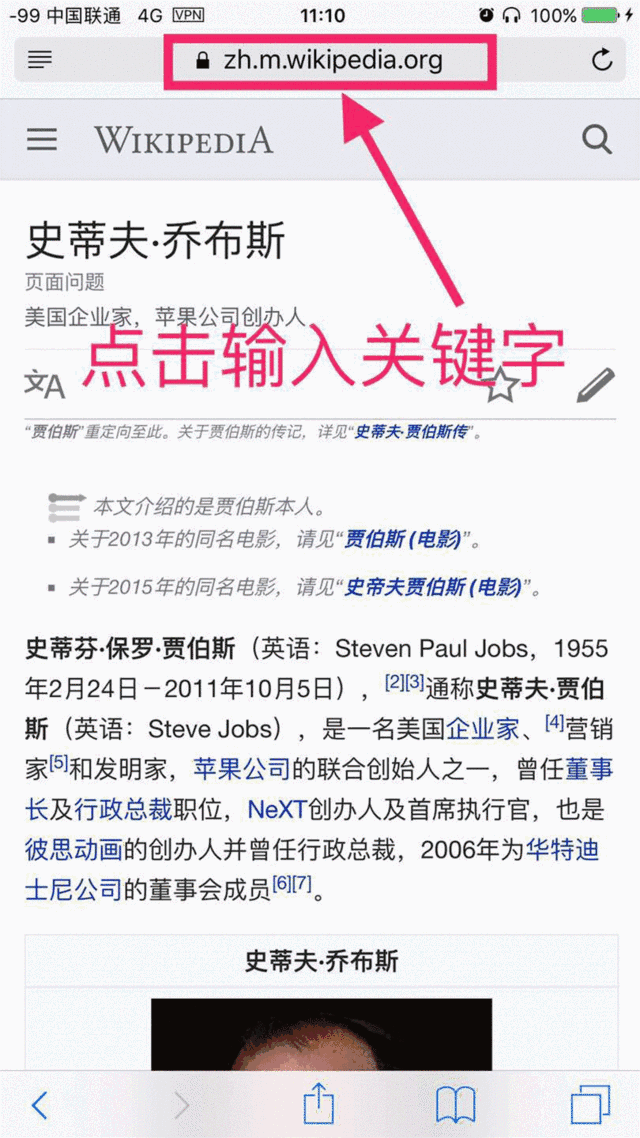Add article to watchlist star
The height and width of the screenshot is (1138, 640).
point(501,385)
